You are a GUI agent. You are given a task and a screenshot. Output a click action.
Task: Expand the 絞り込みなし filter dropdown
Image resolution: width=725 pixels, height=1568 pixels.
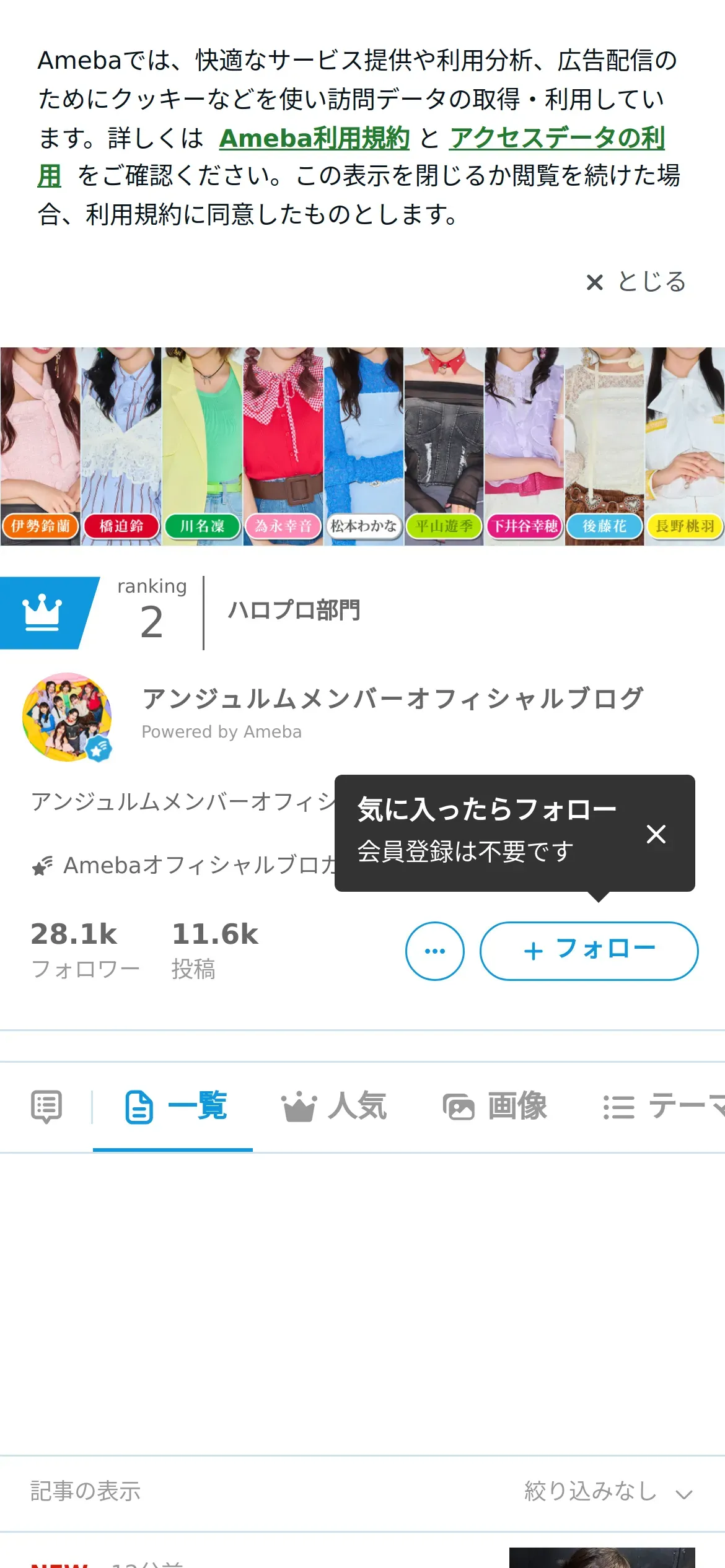(609, 1492)
